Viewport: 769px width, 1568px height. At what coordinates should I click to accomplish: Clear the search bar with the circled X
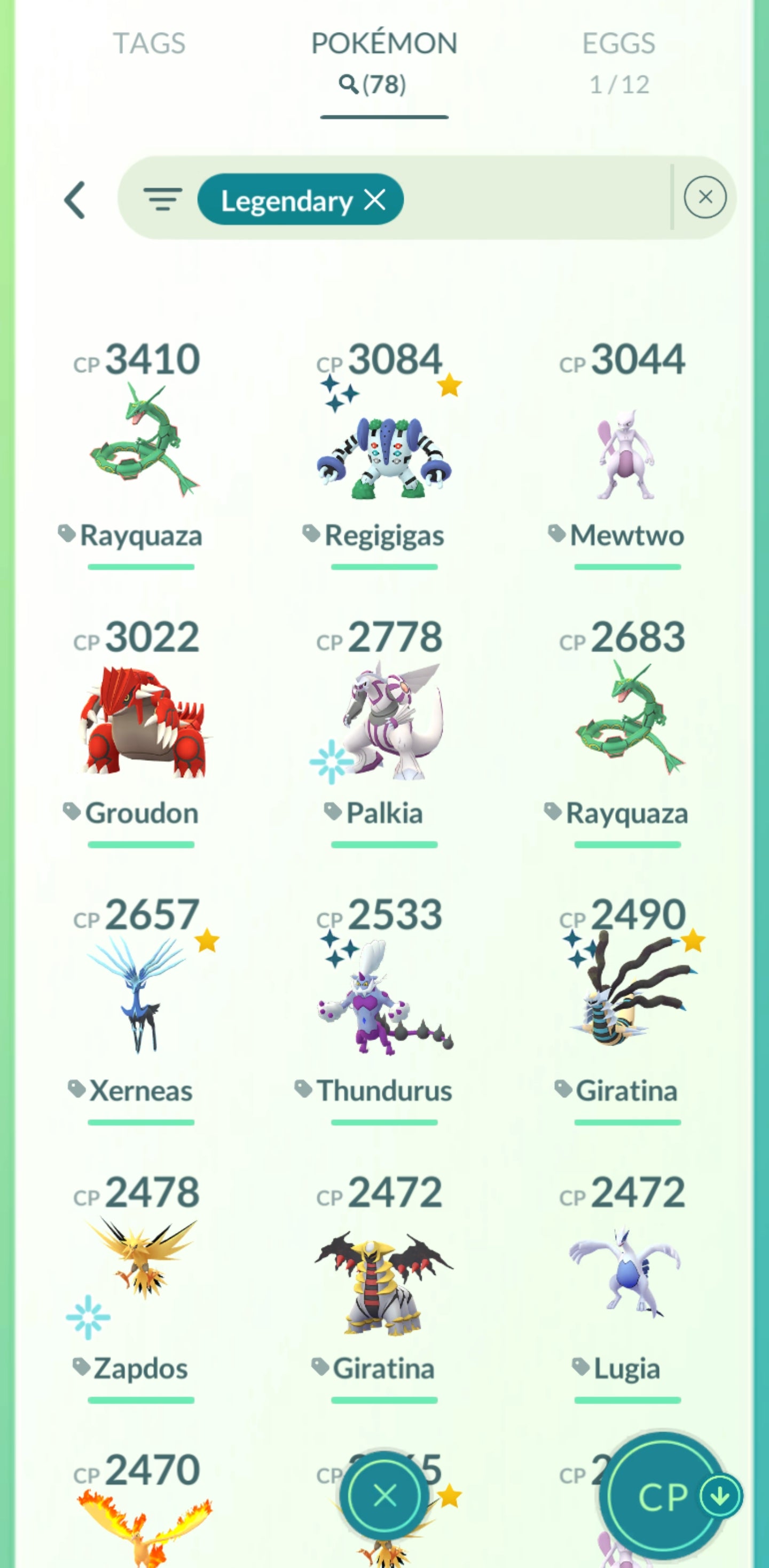click(704, 197)
